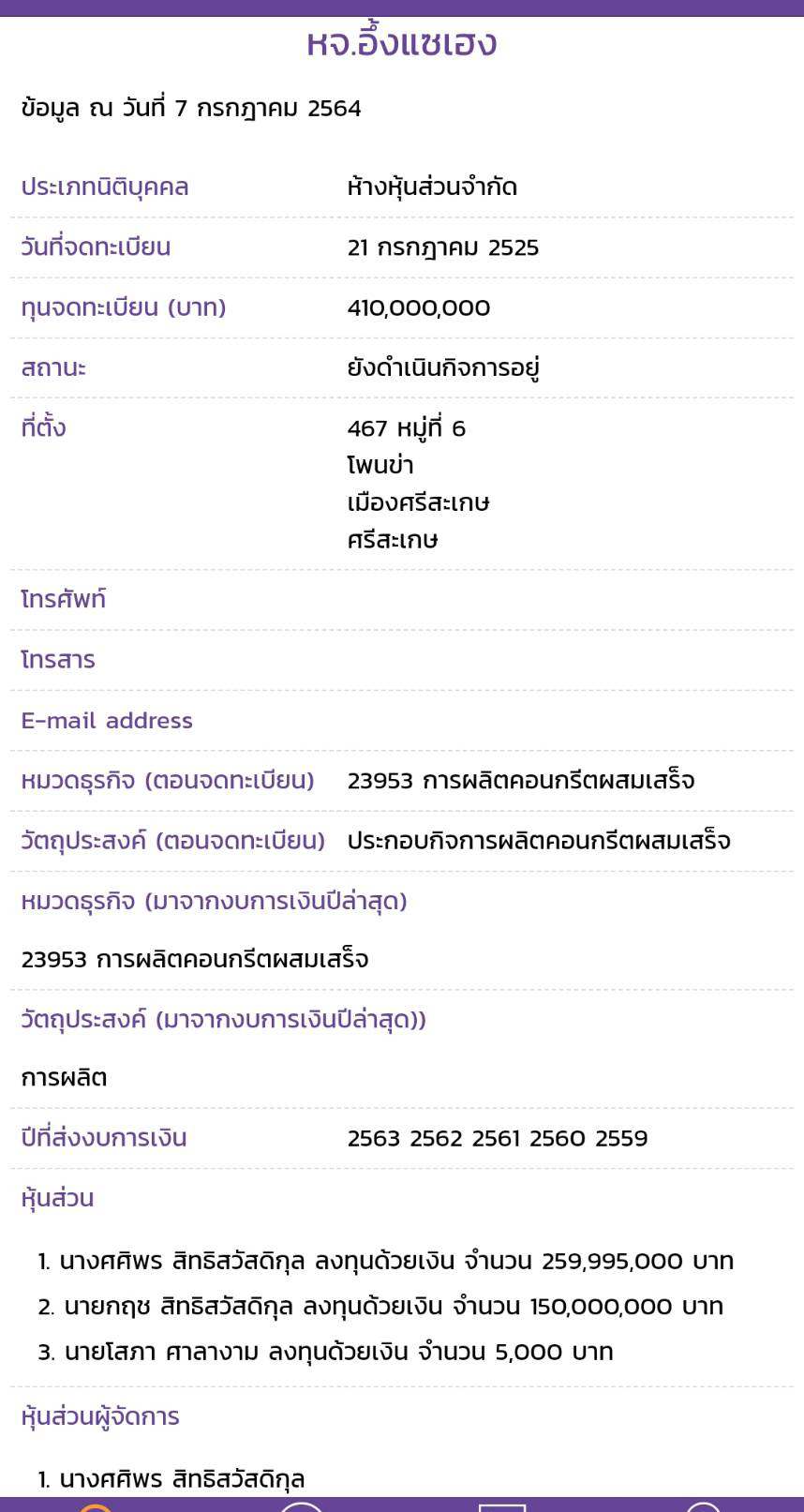The width and height of the screenshot is (804, 1512).
Task: Tap the E-mail address field row
Action: coord(107,720)
